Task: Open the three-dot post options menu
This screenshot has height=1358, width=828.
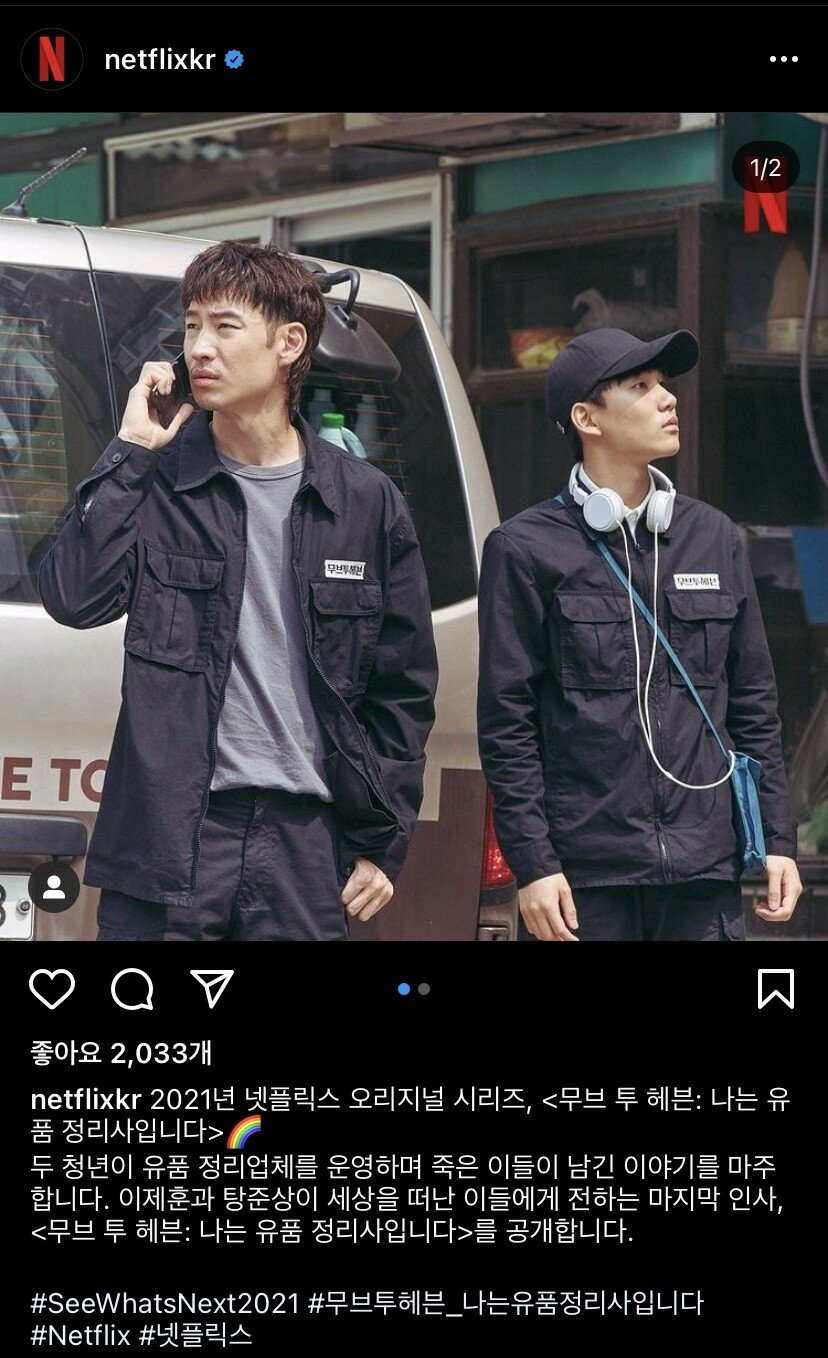Action: pos(784,59)
